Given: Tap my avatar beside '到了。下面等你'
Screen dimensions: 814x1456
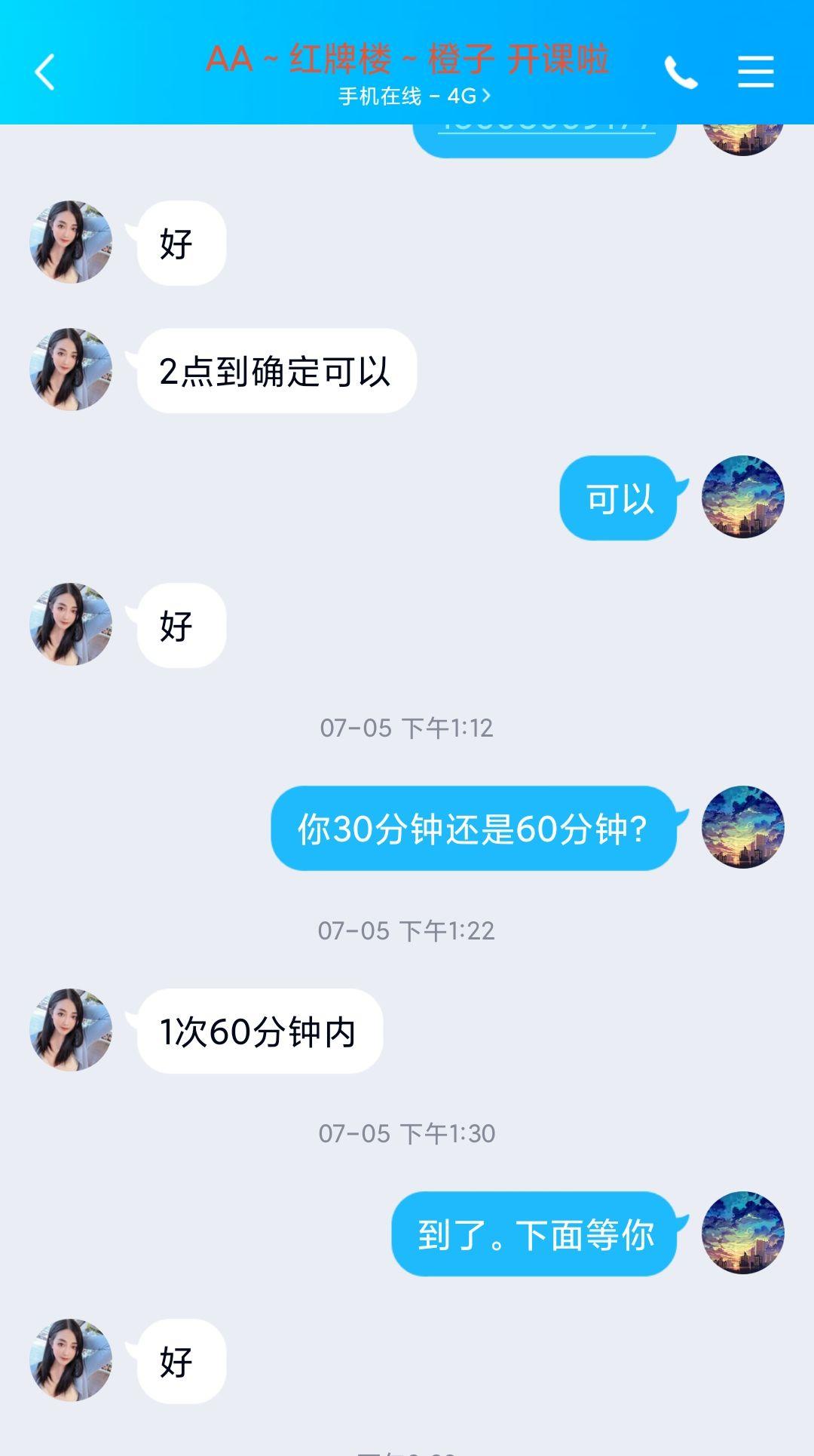Looking at the screenshot, I should pos(742,1233).
